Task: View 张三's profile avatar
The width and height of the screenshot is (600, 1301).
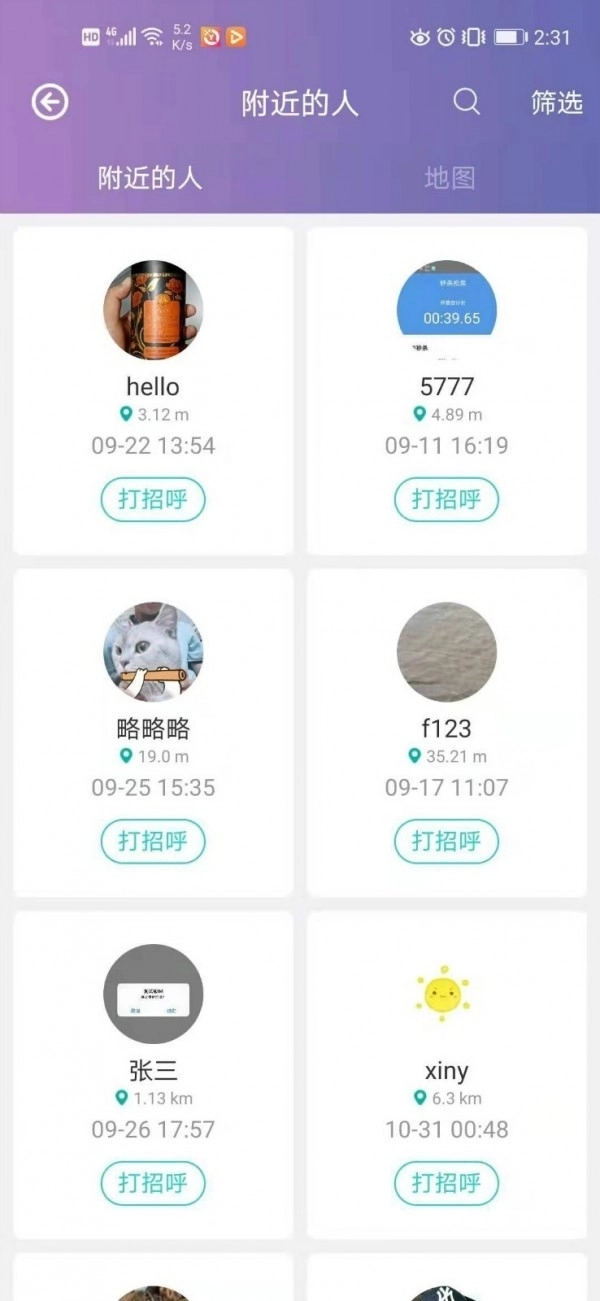Action: pyautogui.click(x=153, y=994)
